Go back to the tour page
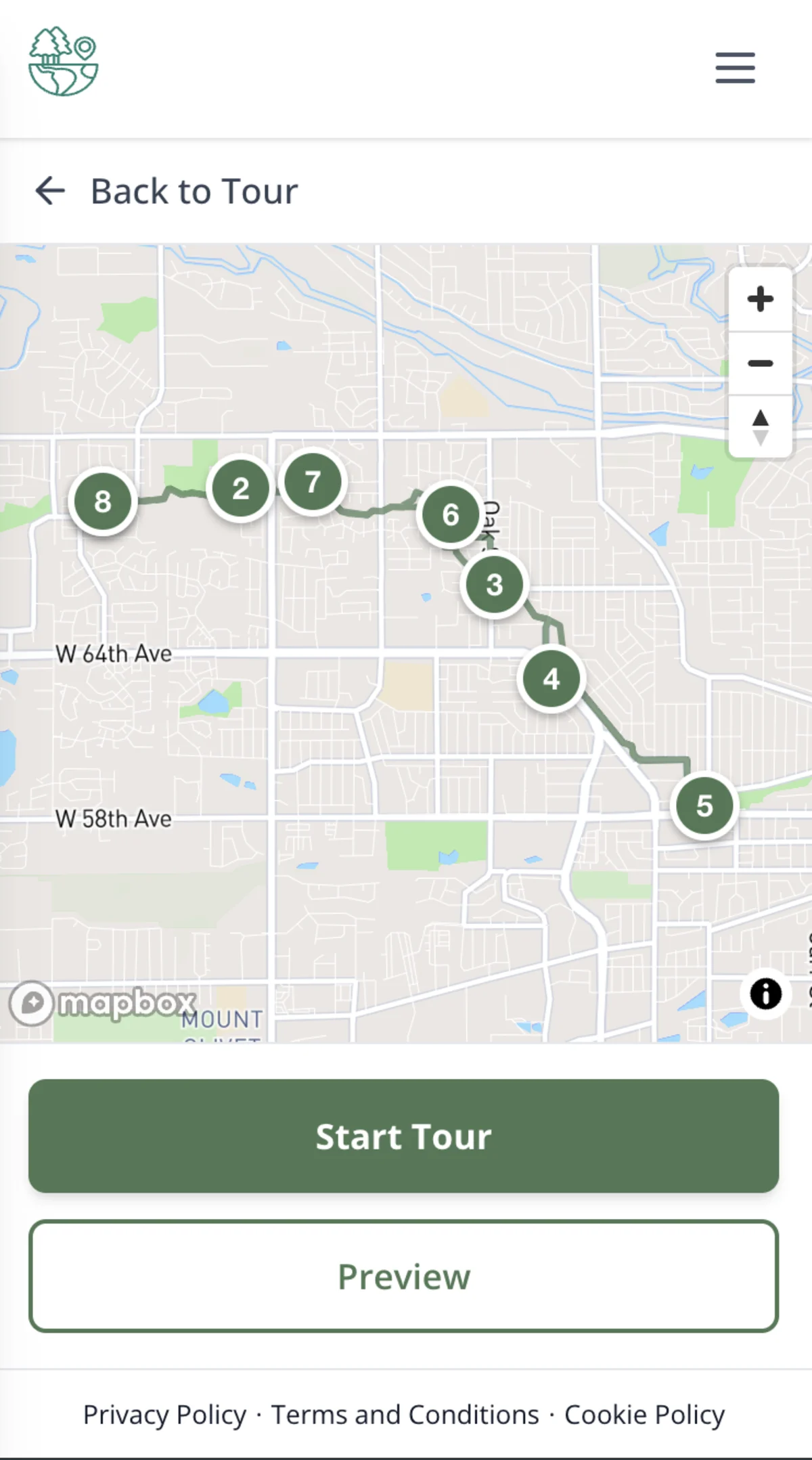The width and height of the screenshot is (812, 1460). [166, 191]
